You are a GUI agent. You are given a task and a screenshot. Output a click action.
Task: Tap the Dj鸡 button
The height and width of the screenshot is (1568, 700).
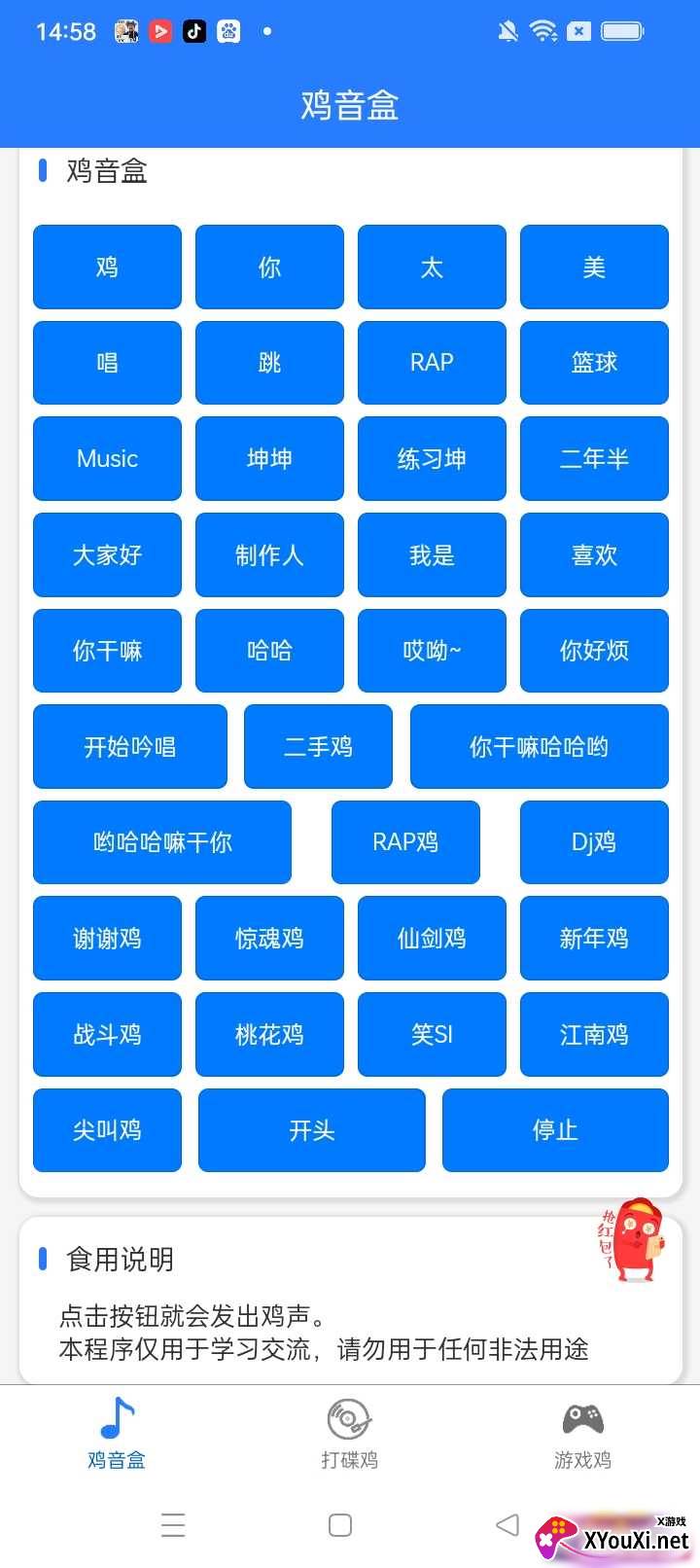point(594,842)
